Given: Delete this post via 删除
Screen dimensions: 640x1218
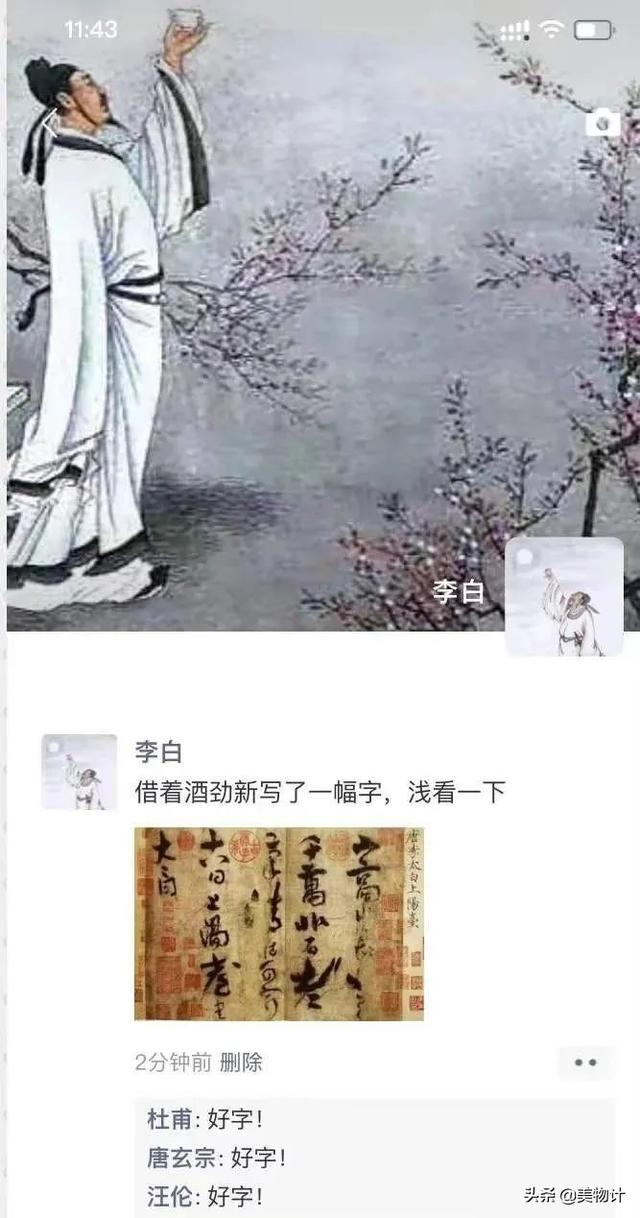Looking at the screenshot, I should point(241,1062).
